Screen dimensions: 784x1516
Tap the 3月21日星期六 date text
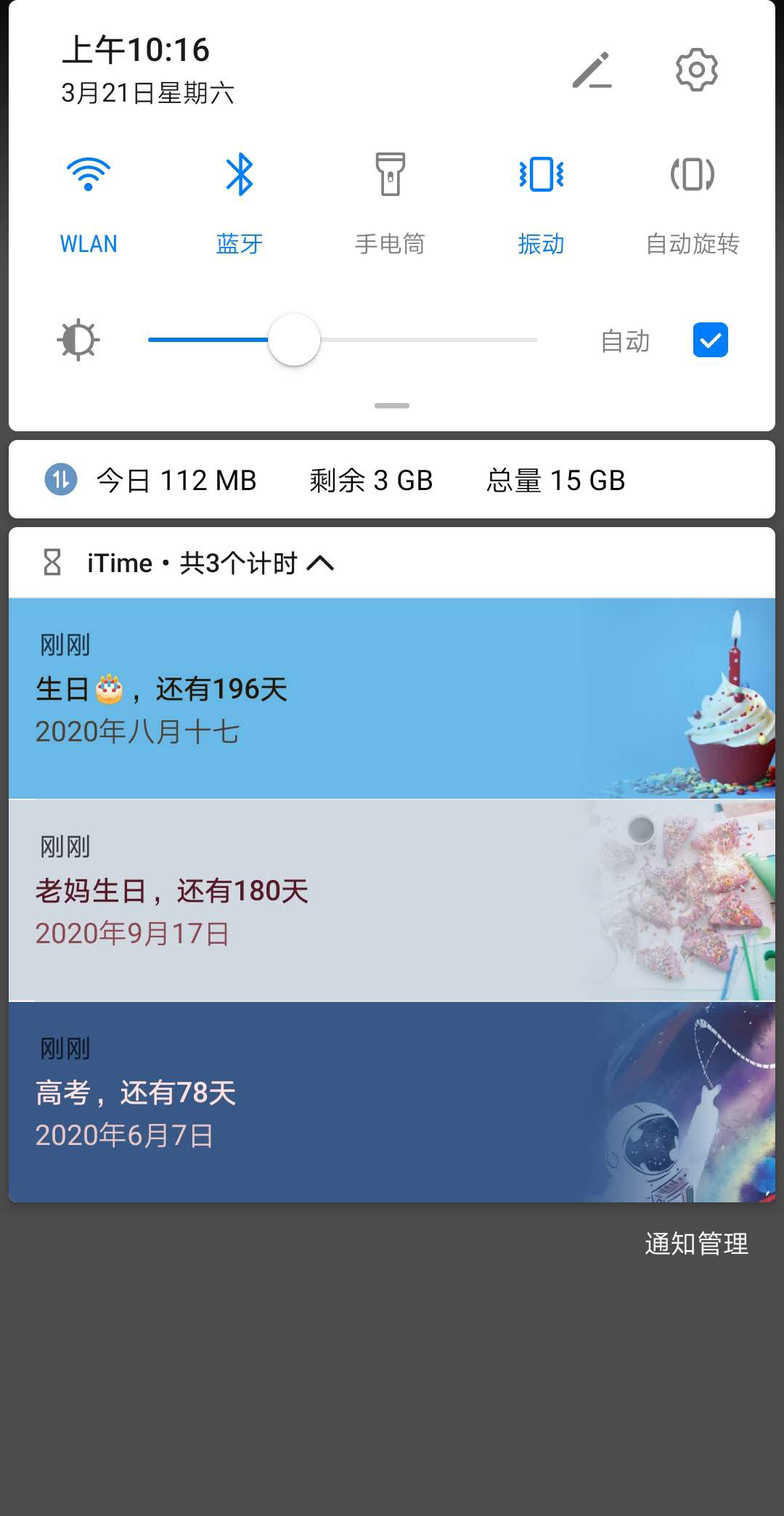point(147,93)
